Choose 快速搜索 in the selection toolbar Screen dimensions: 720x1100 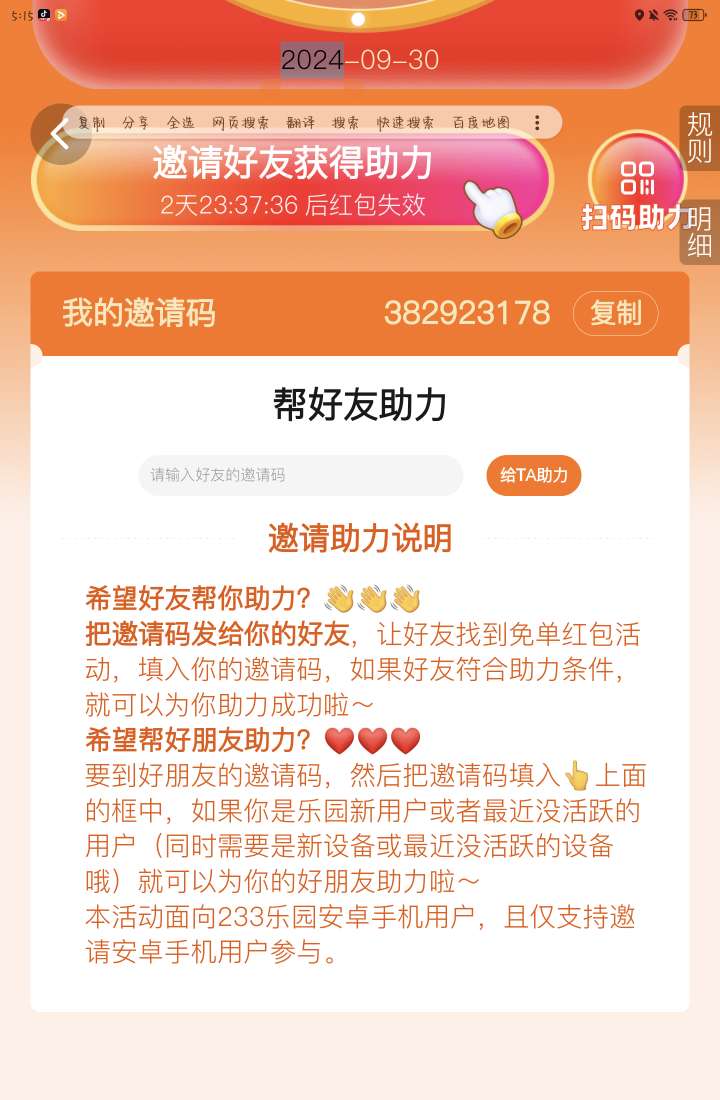[x=405, y=122]
